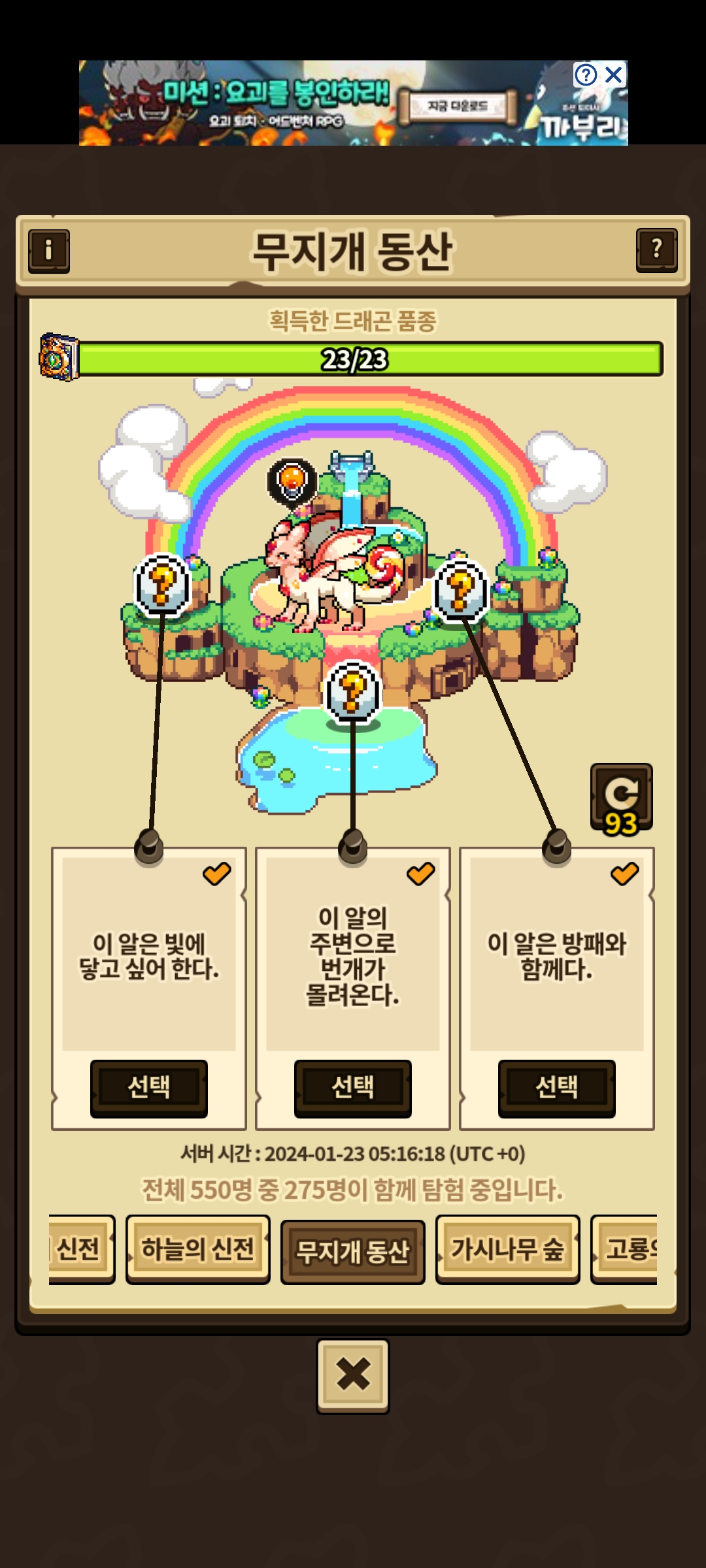706x1568 pixels.
Task: Open the help question mark button
Action: point(656,250)
